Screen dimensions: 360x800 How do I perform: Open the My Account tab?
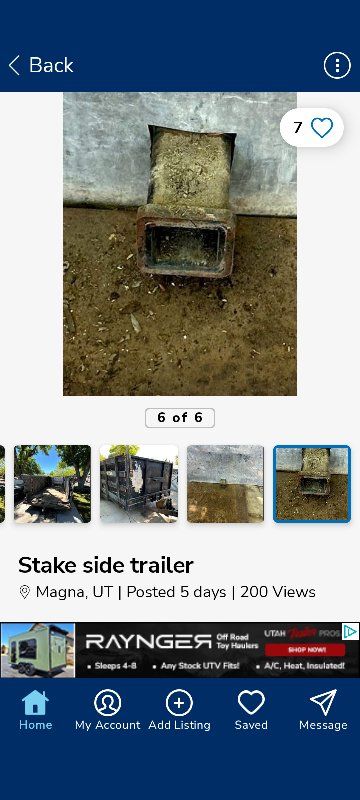tap(108, 710)
